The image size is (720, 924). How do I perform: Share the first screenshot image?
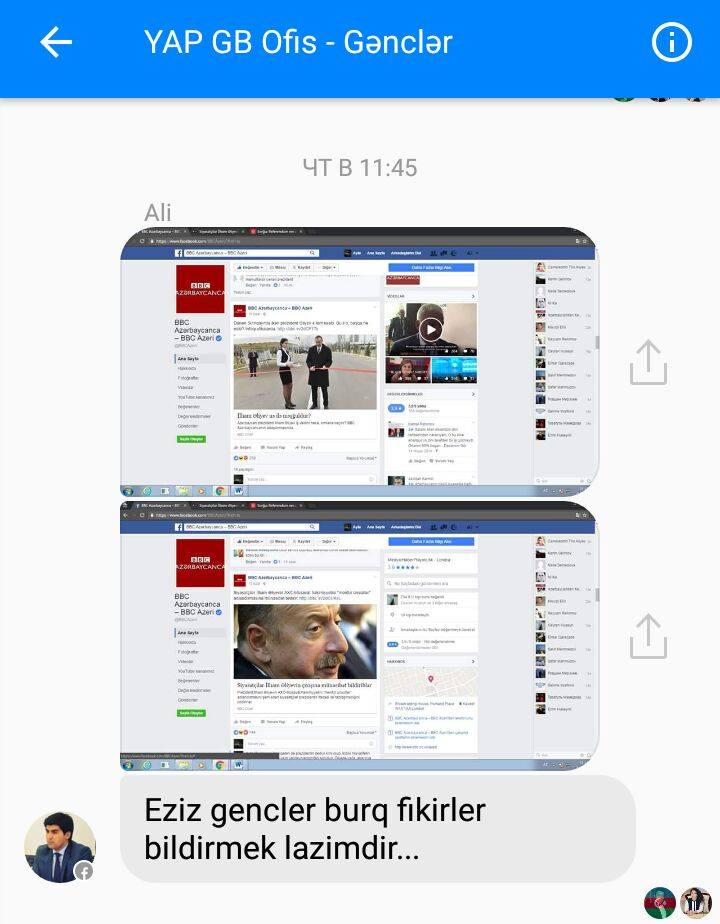tap(648, 363)
